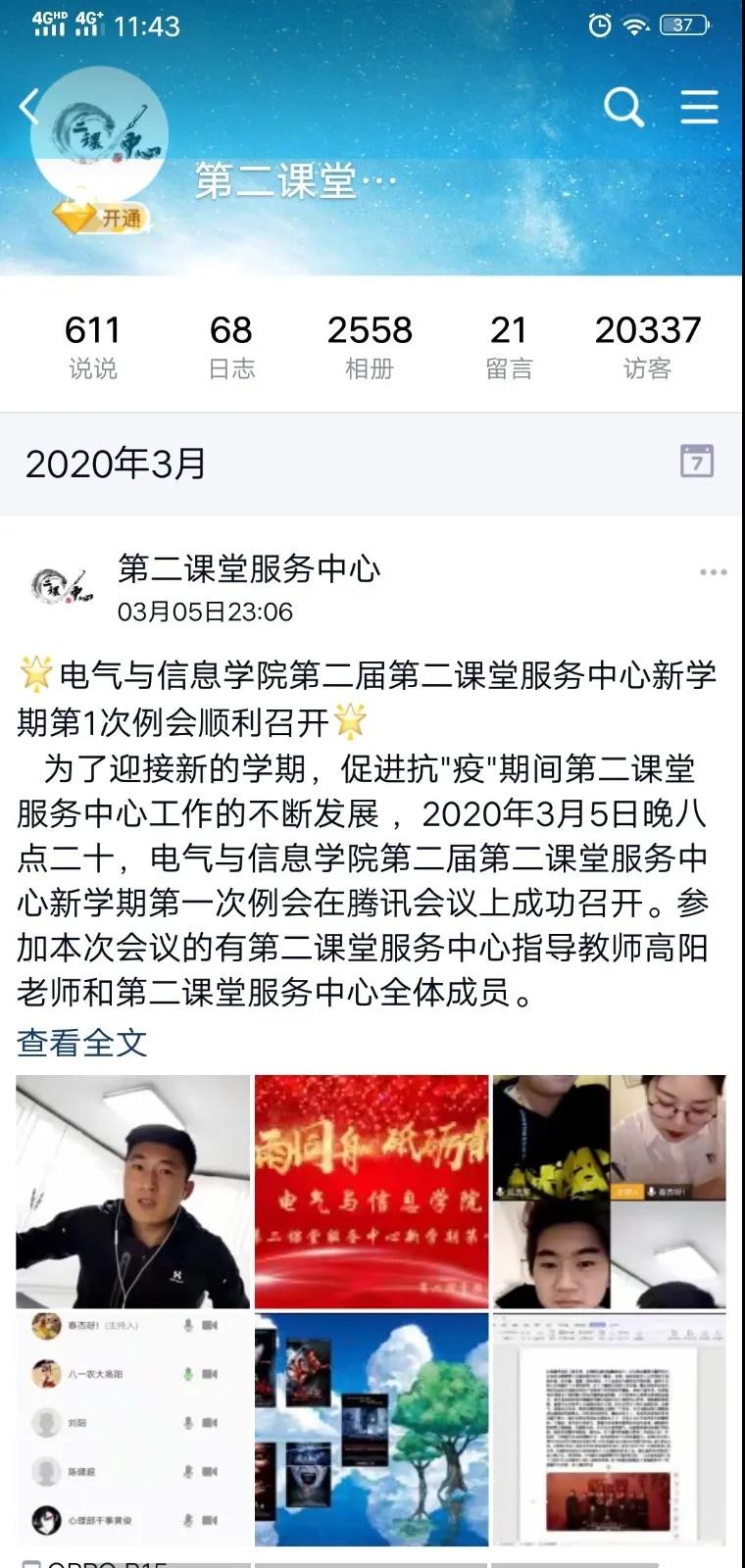This screenshot has height=1568, width=745.
Task: Tap the 开通 yellow diamond badge
Action: point(100,218)
